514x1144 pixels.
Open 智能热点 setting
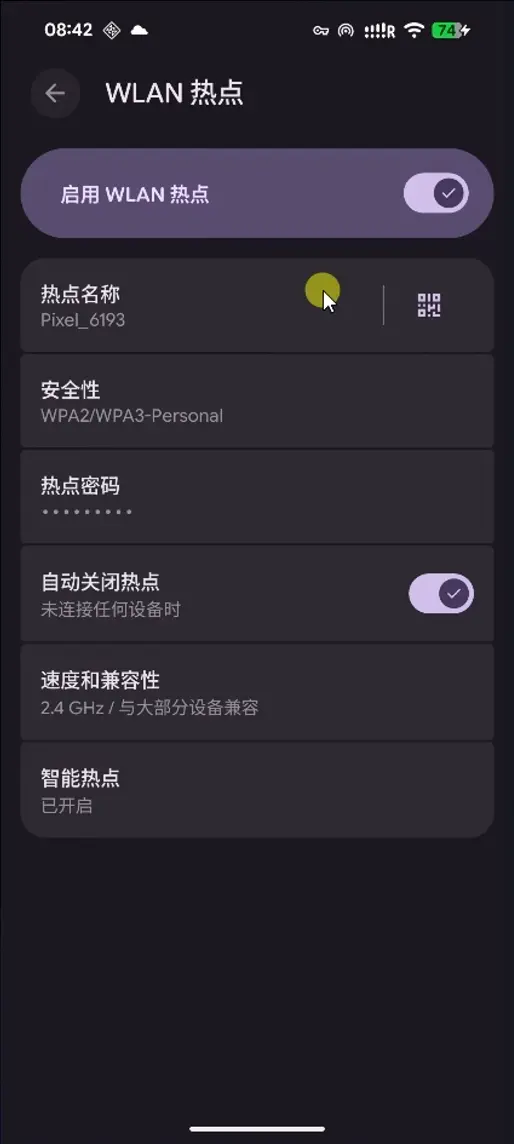click(257, 790)
